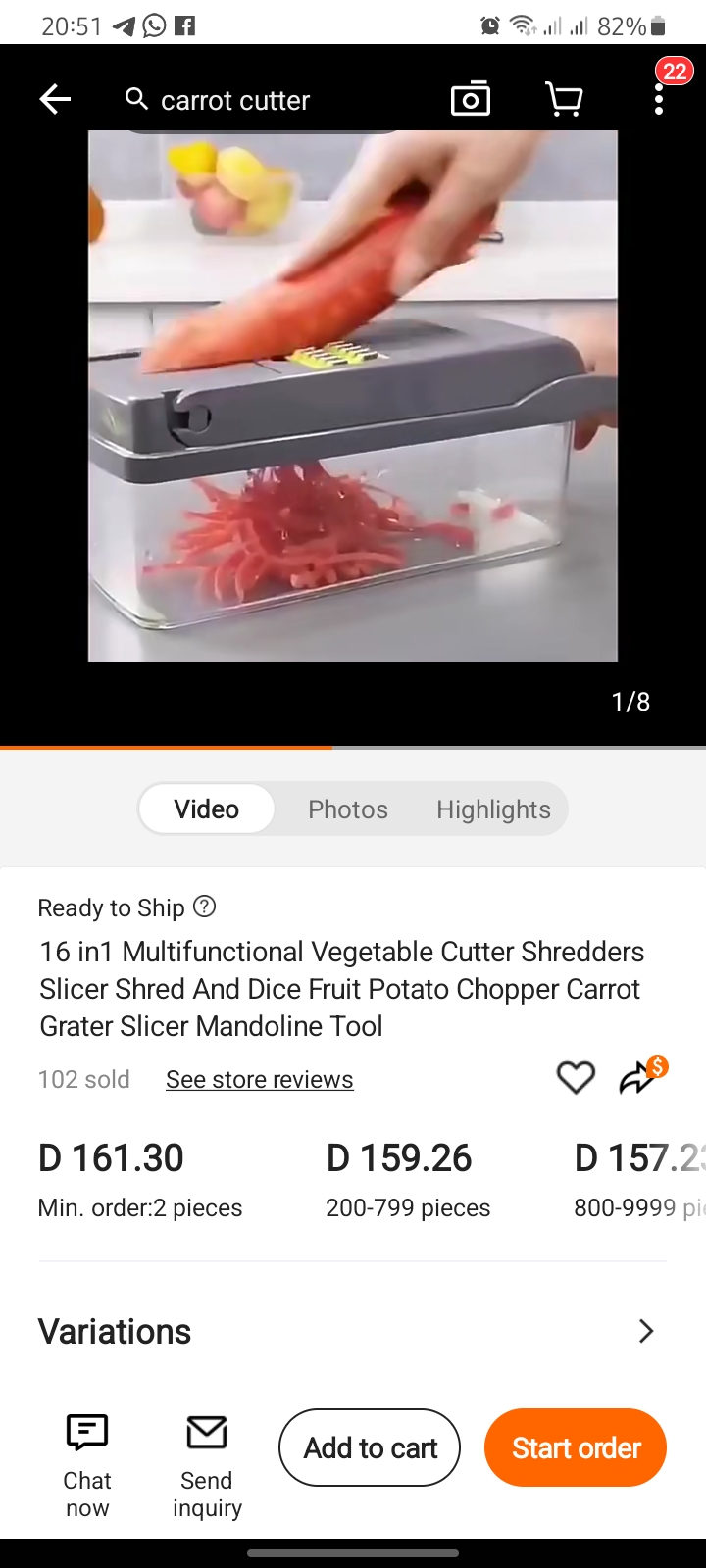The image size is (706, 1568).
Task: Send inquiry to the seller
Action: pos(207,1465)
